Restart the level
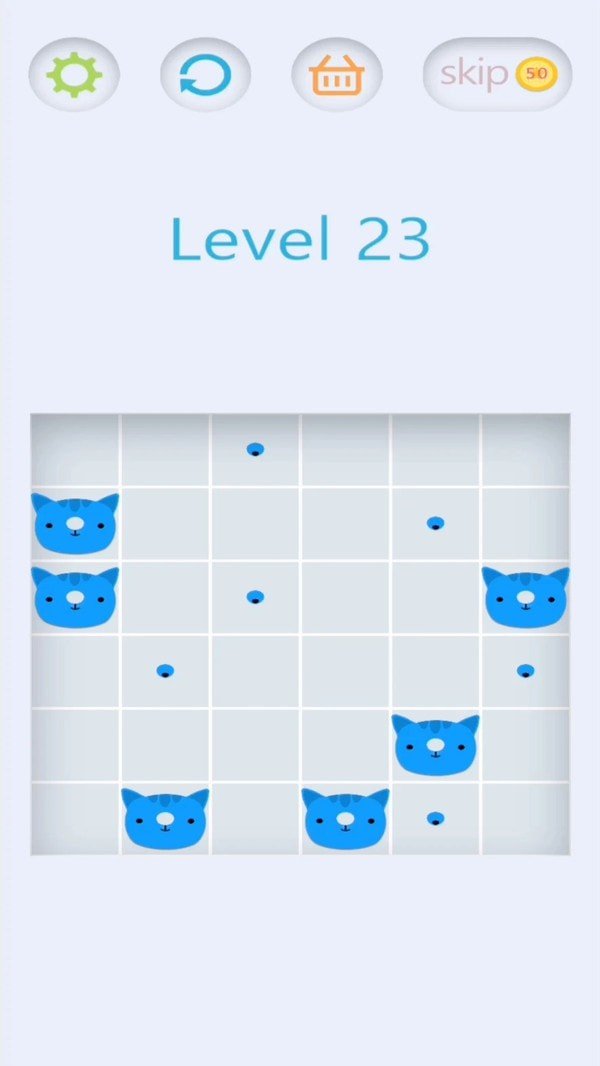Image resolution: width=600 pixels, height=1066 pixels. pos(206,75)
